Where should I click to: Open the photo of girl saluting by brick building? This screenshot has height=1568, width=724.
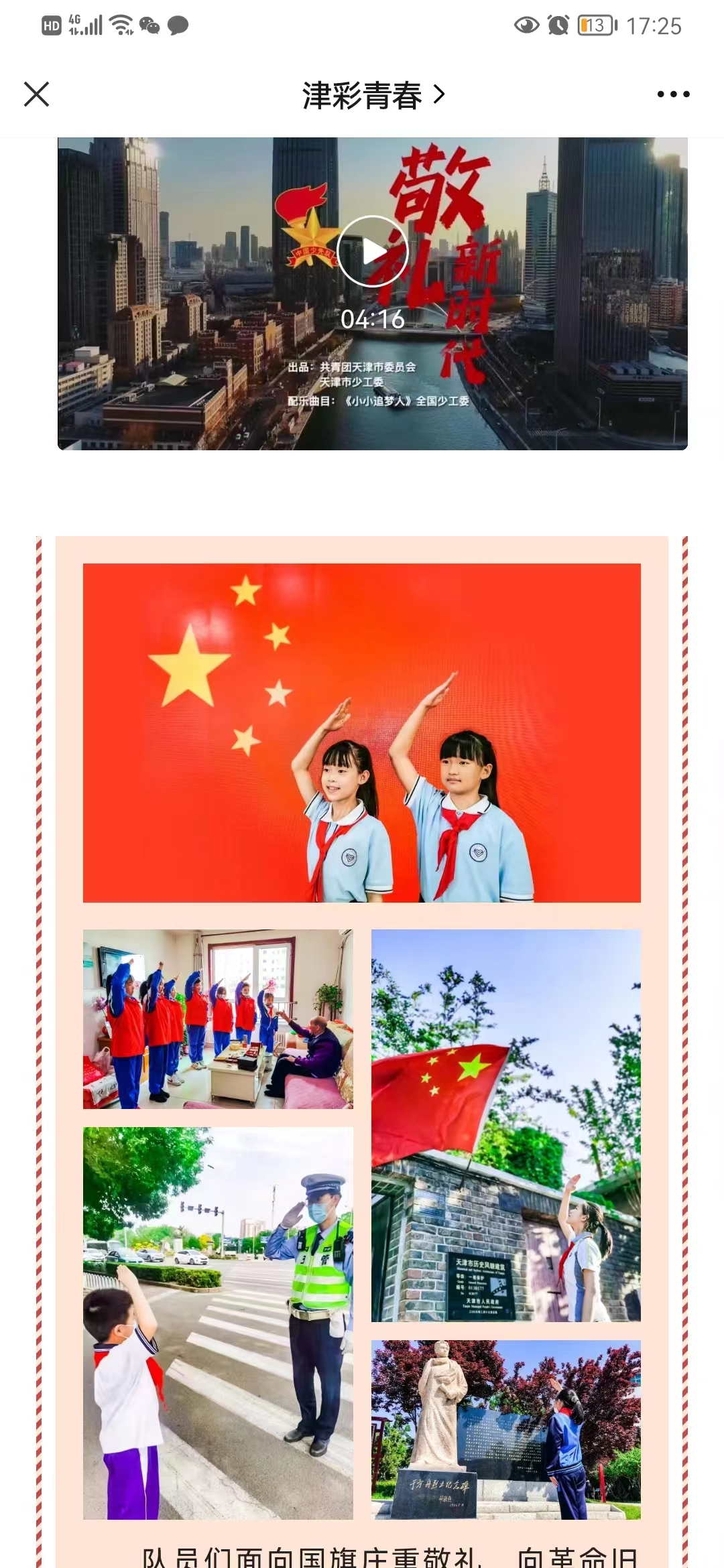coord(506,1126)
